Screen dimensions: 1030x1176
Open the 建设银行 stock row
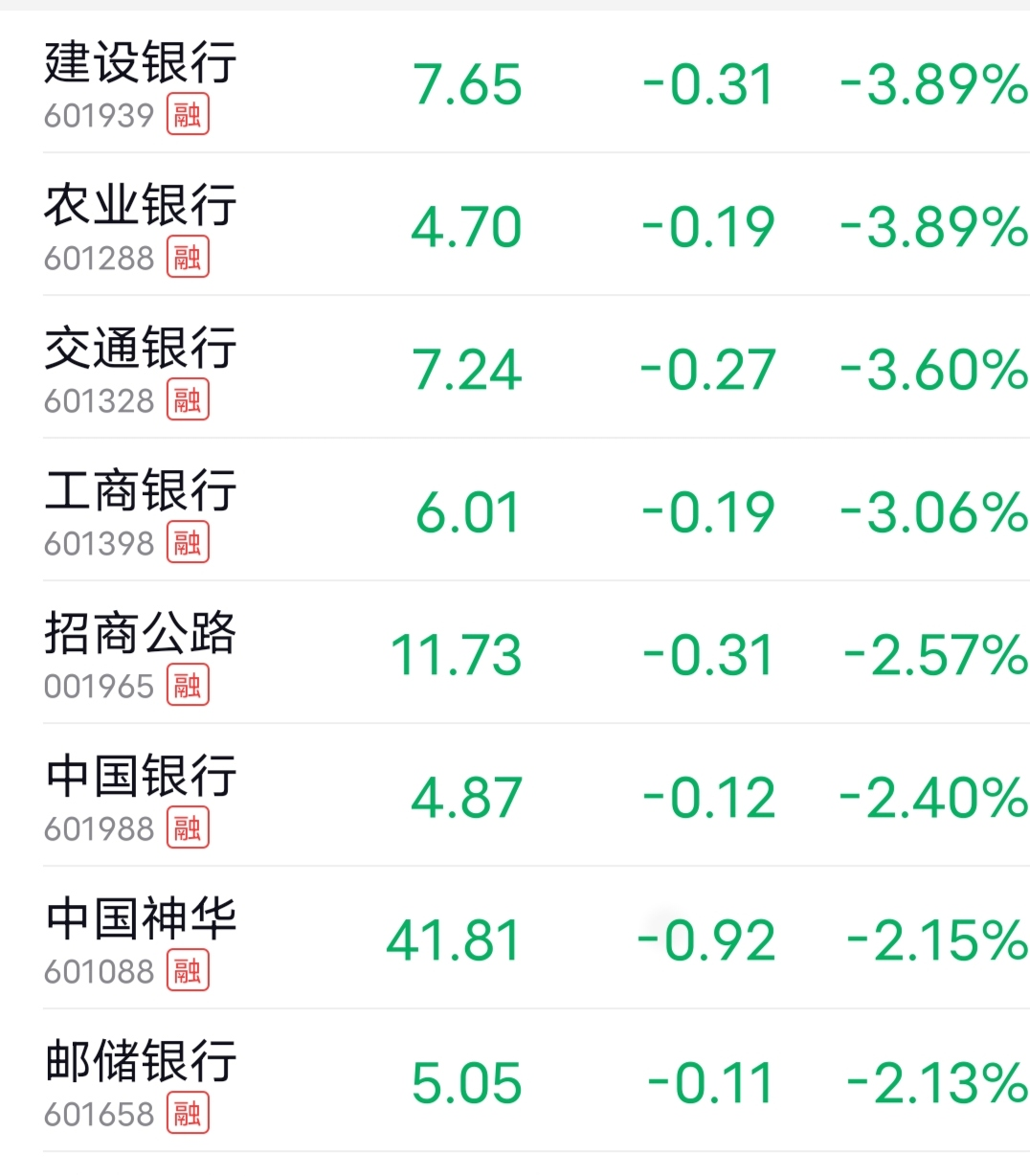point(140,63)
